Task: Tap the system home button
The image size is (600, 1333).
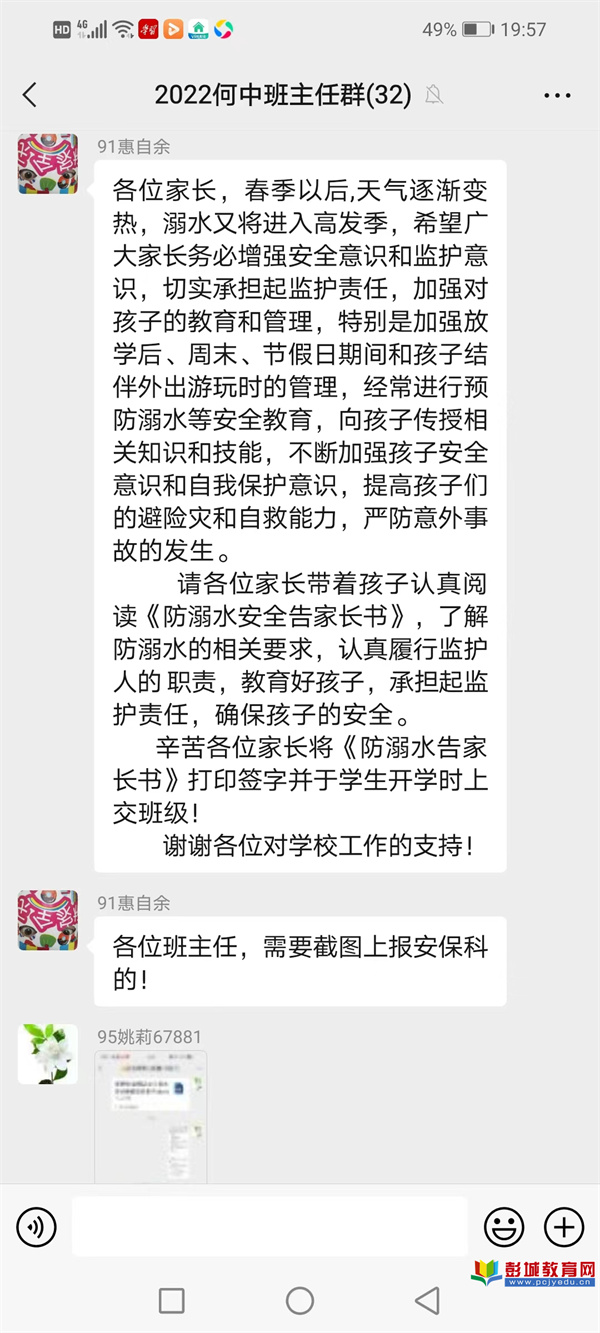Action: coord(300,1300)
